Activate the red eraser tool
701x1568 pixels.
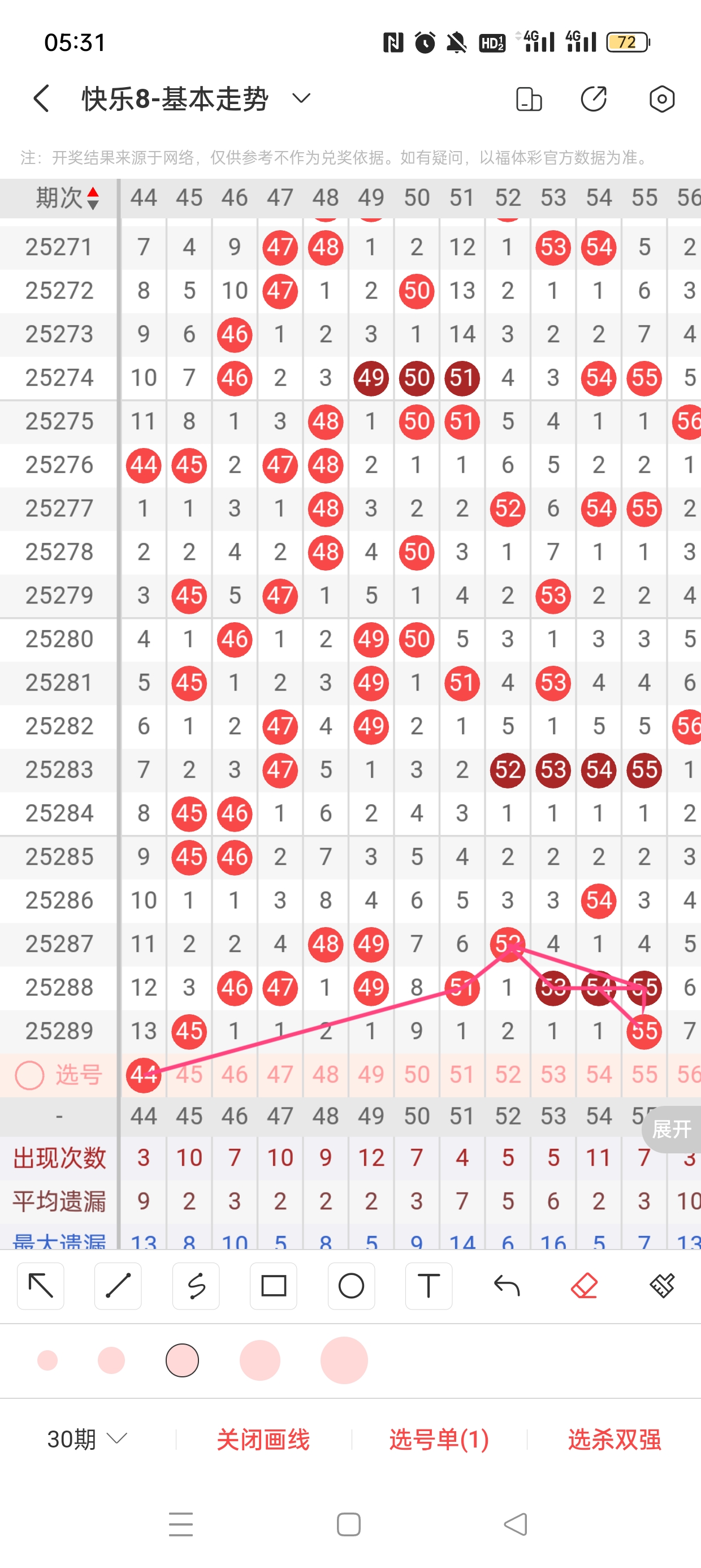584,1286
